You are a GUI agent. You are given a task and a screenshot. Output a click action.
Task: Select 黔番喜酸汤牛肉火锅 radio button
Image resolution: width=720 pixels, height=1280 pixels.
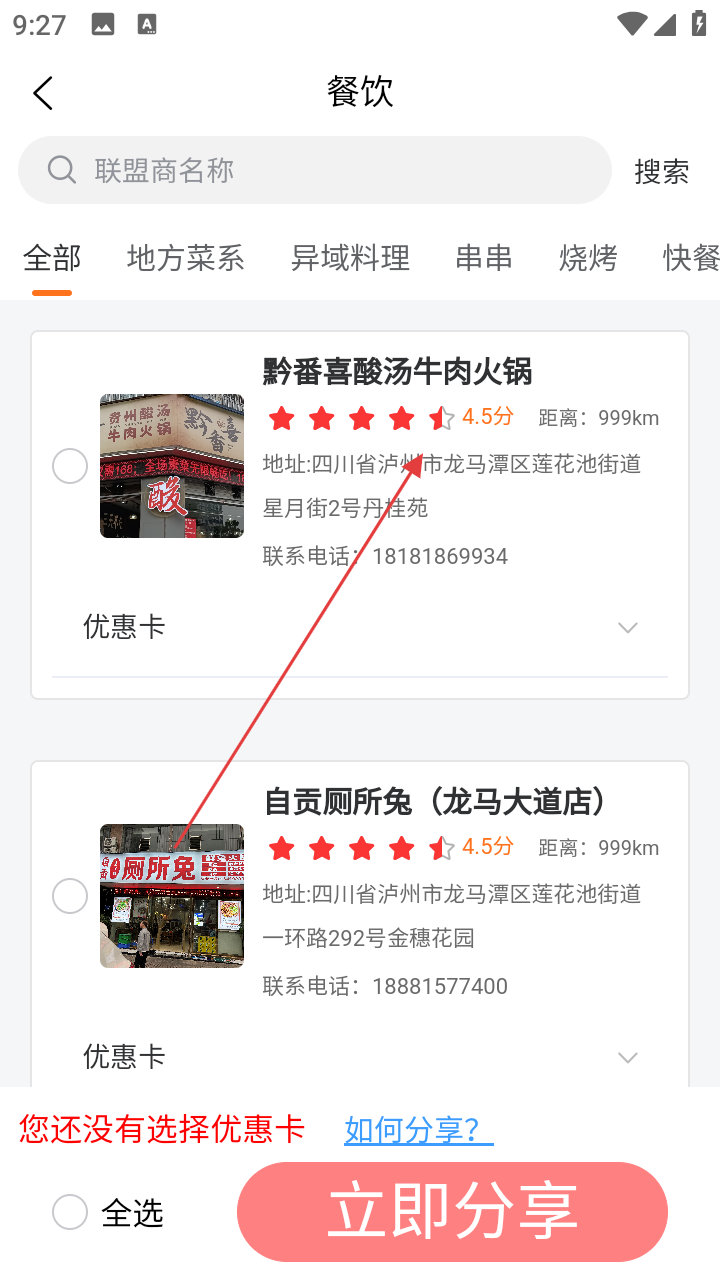click(x=70, y=466)
